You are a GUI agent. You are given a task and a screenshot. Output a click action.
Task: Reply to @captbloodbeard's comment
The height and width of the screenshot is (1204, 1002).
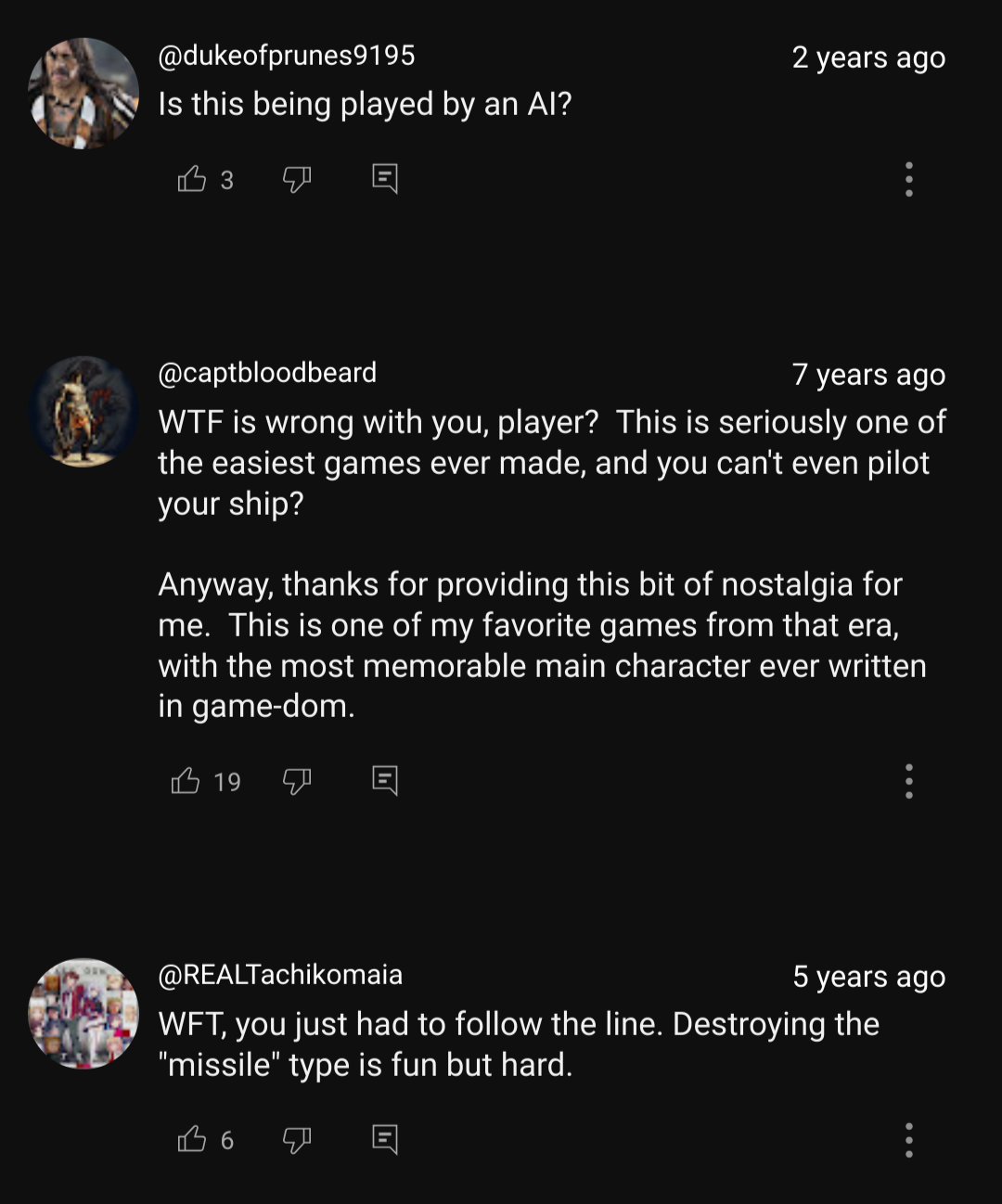pyautogui.click(x=385, y=781)
